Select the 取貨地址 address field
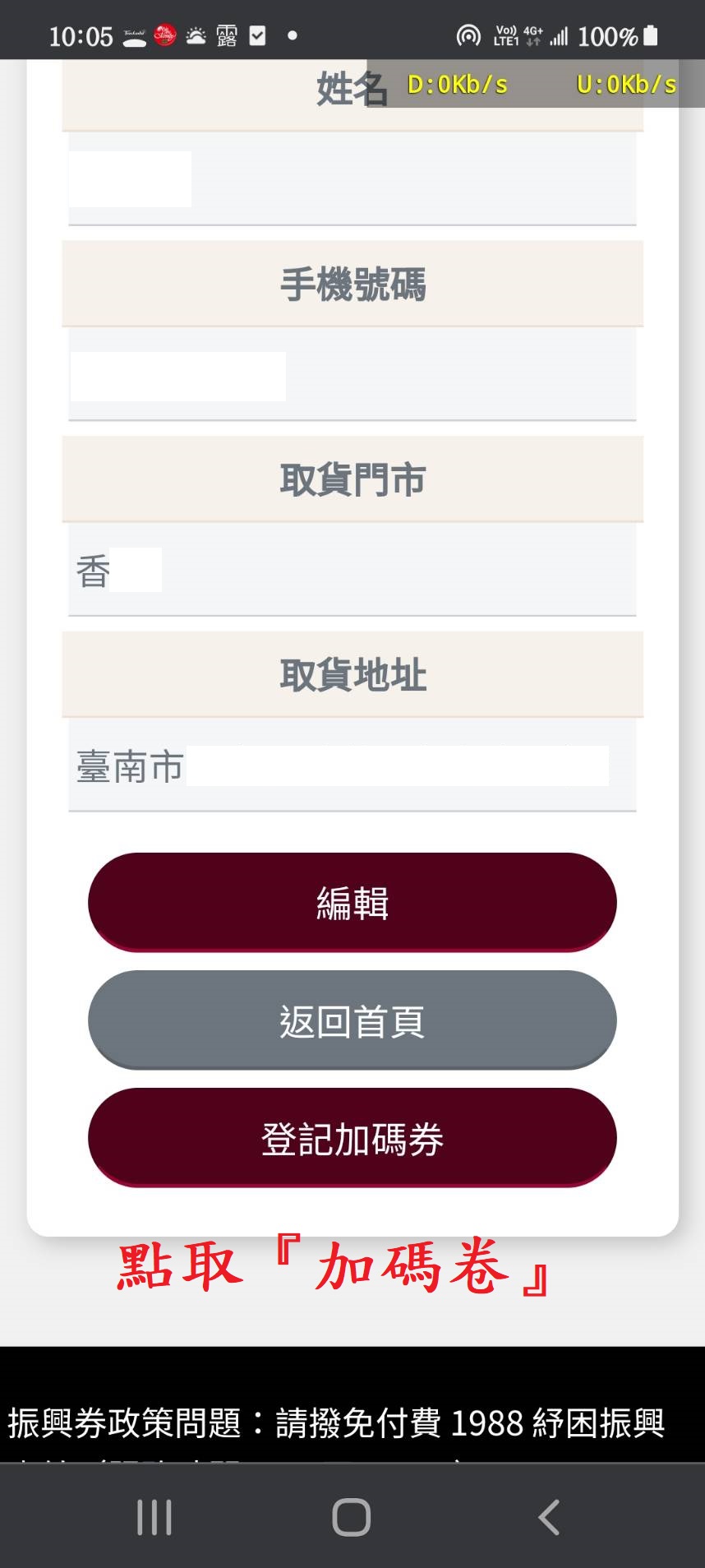The image size is (705, 1568). tap(352, 765)
